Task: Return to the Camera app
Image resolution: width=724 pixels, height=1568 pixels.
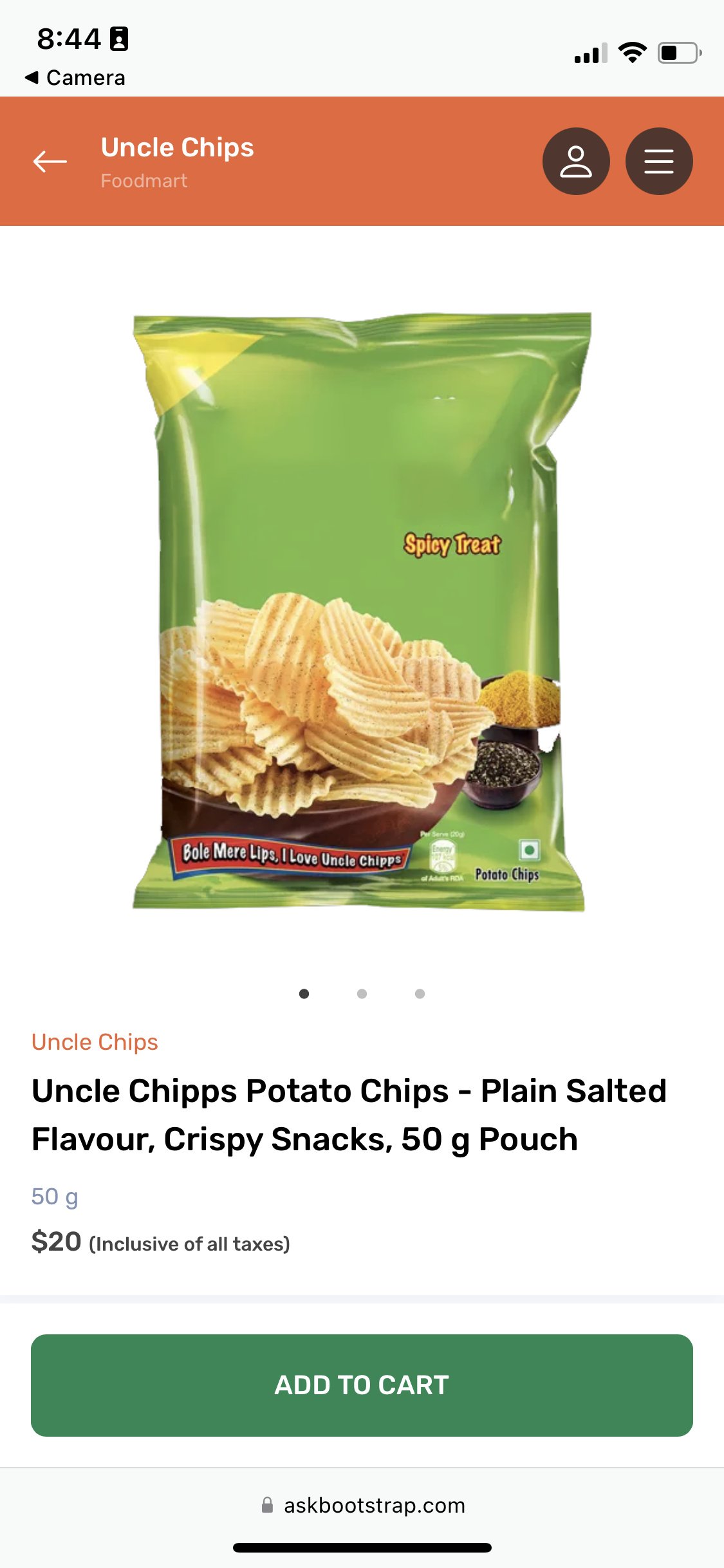Action: pos(75,78)
